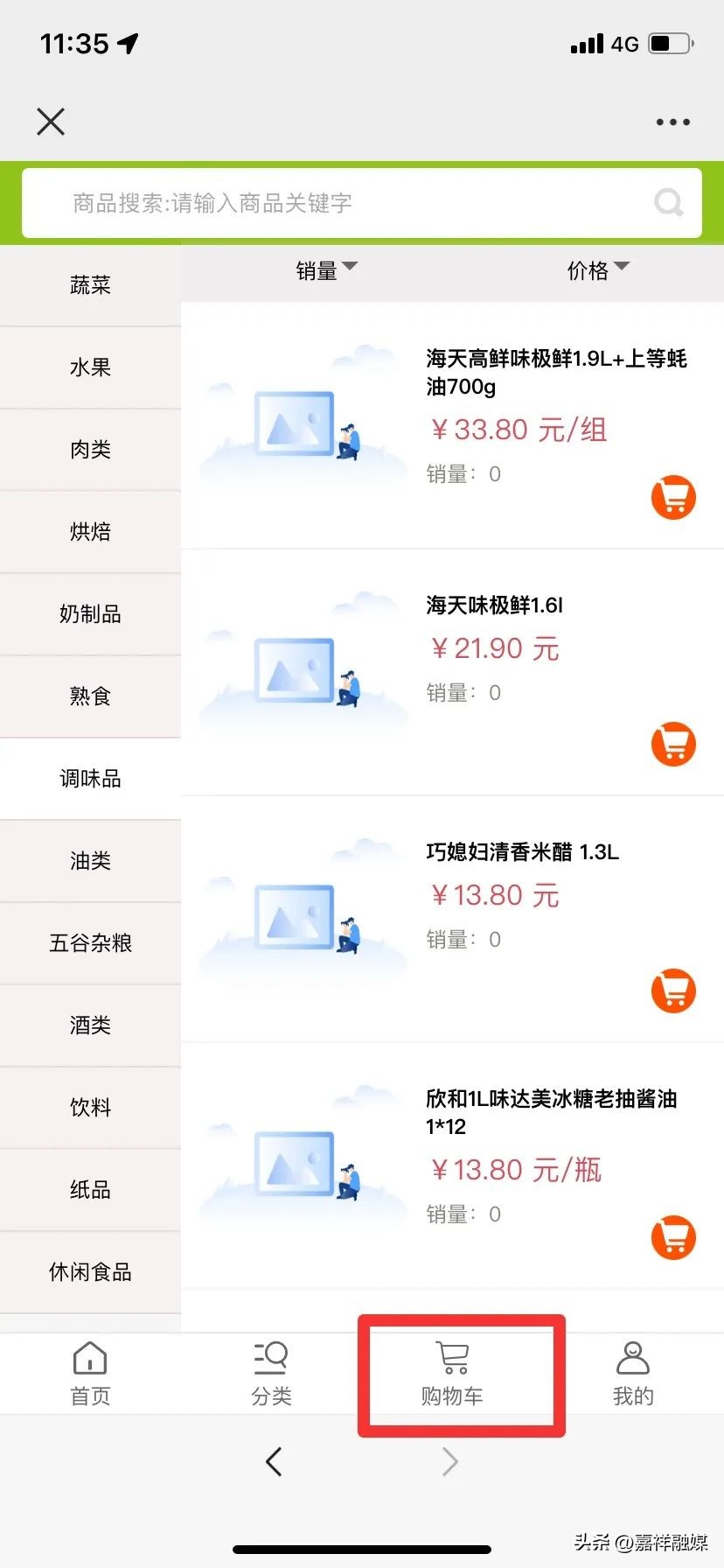The width and height of the screenshot is (724, 1568).
Task: Tap the right pagination arrow
Action: click(449, 1461)
